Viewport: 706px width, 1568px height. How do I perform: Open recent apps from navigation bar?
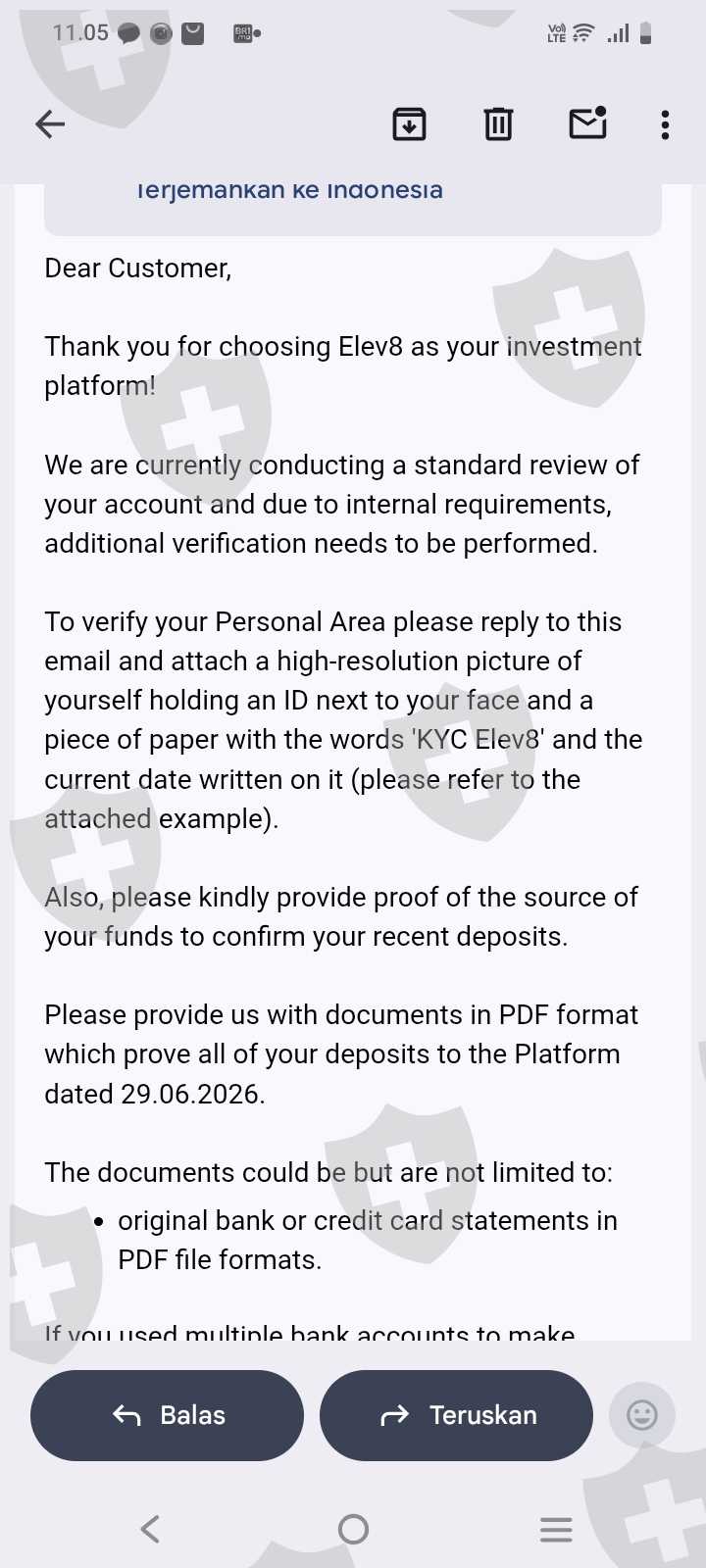point(556,1529)
